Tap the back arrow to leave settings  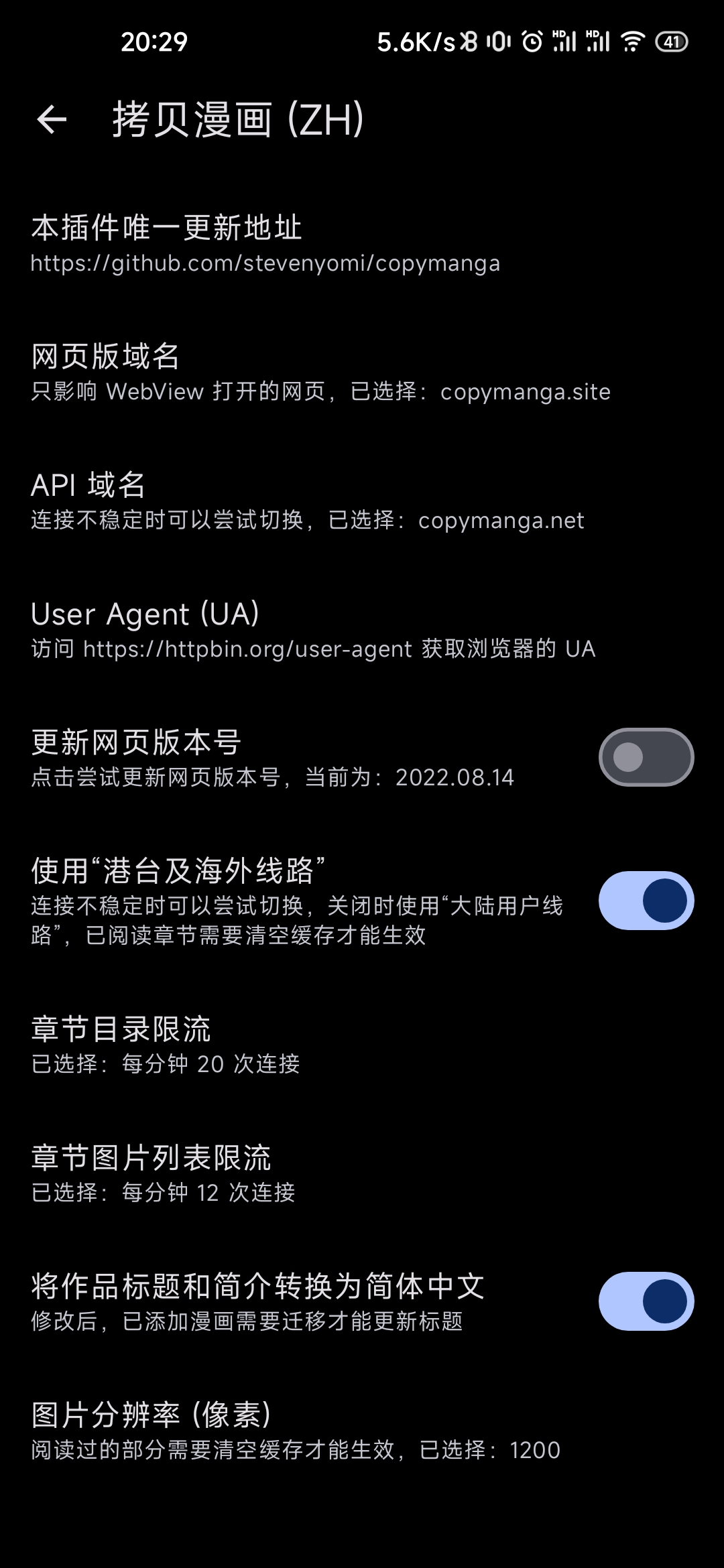[x=50, y=119]
